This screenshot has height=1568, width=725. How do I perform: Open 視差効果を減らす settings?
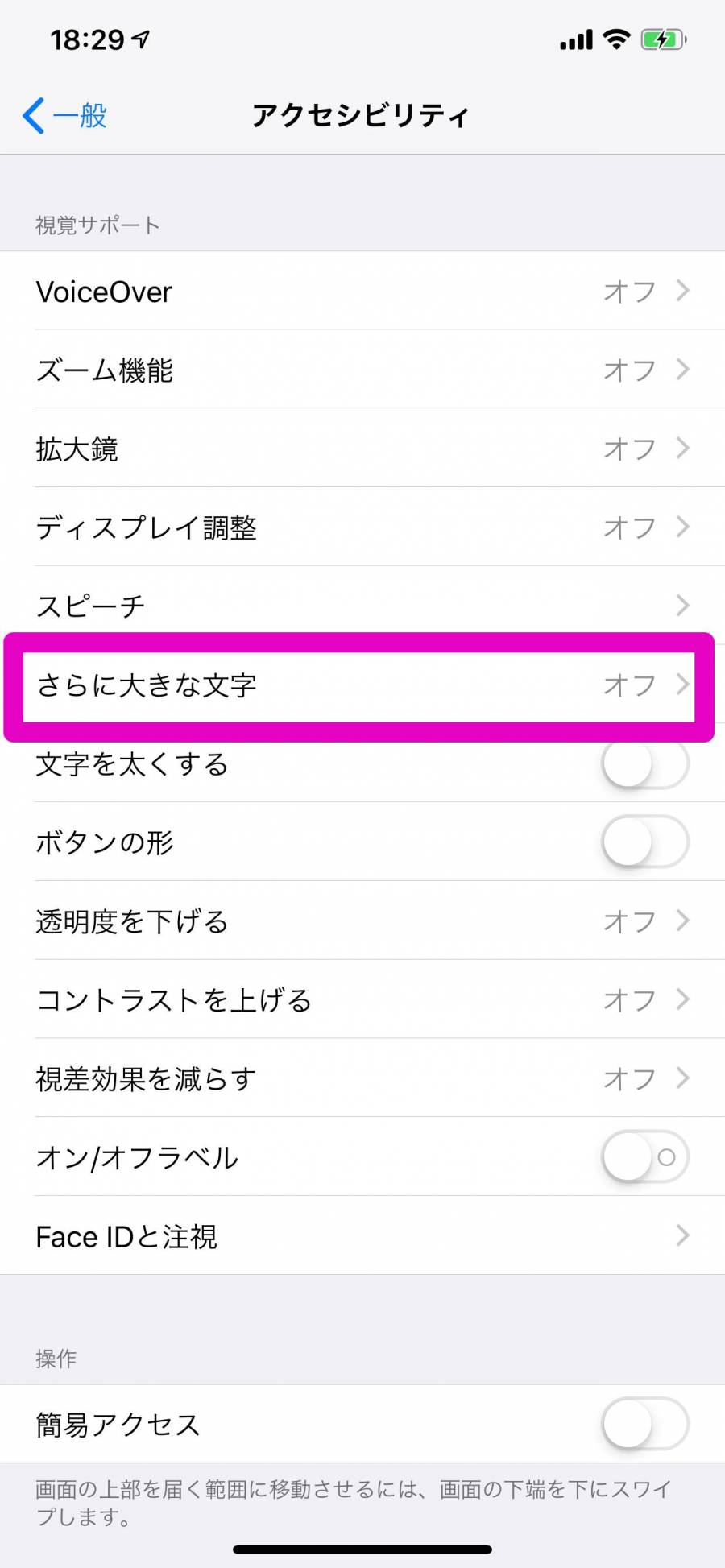[x=362, y=1078]
